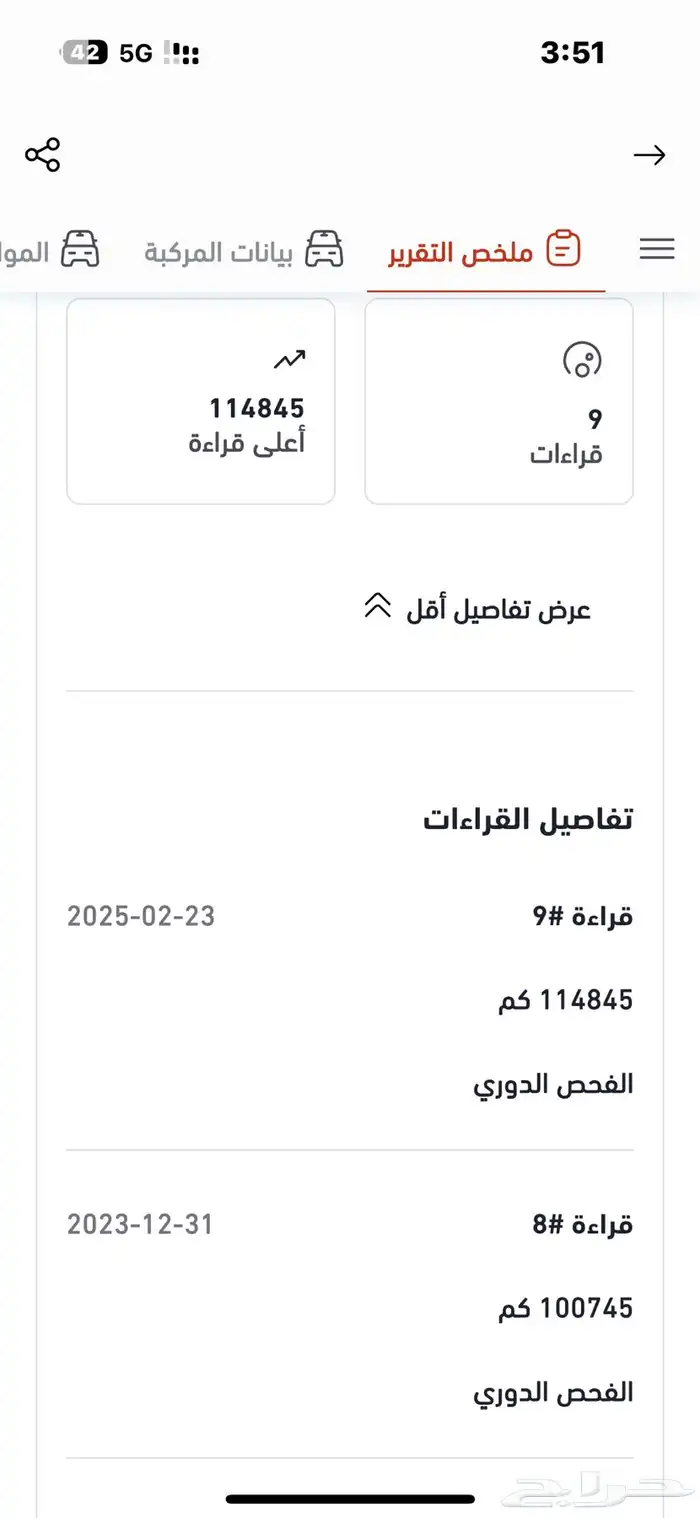The image size is (700, 1518).
Task: Tap the arrow to go back
Action: pos(649,155)
